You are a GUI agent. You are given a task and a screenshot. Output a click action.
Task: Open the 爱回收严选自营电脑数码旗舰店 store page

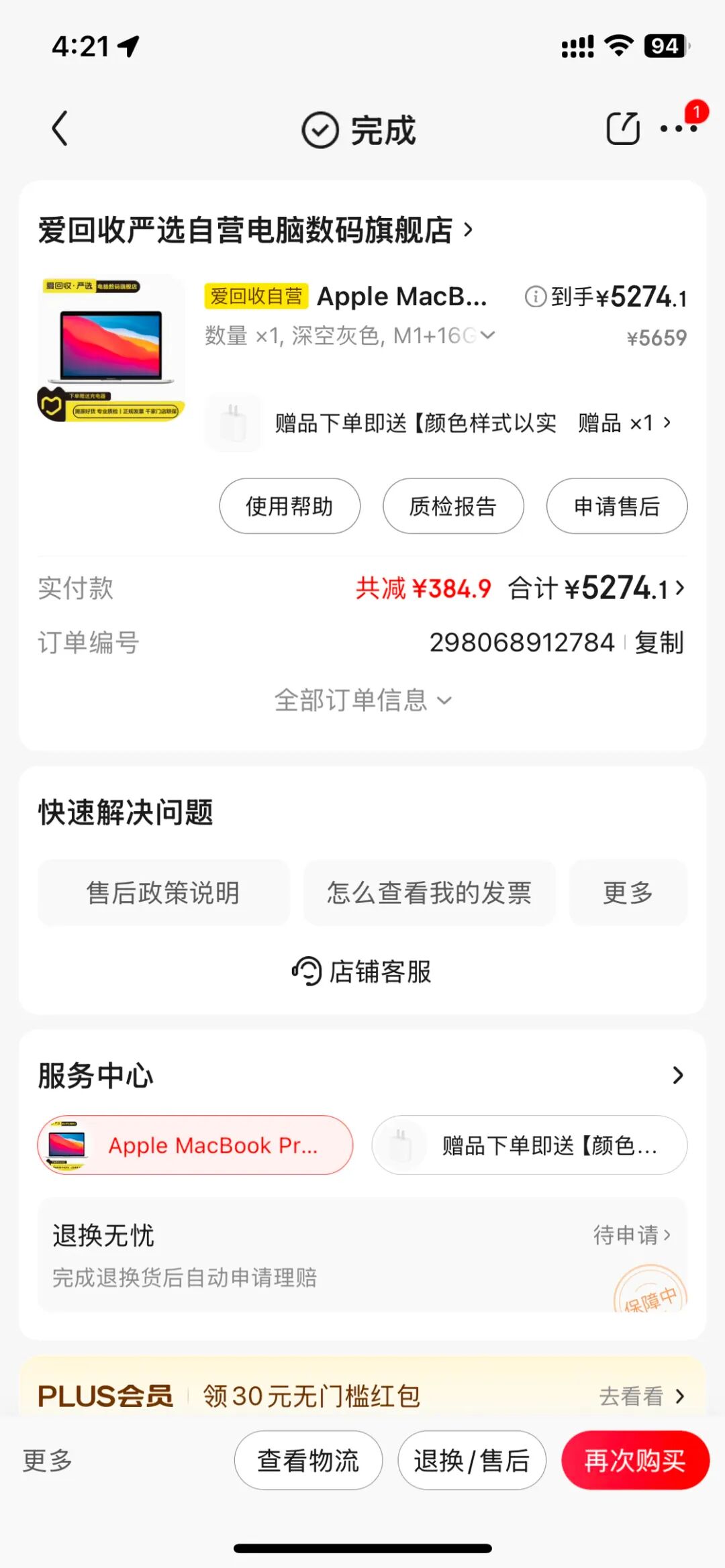point(255,230)
